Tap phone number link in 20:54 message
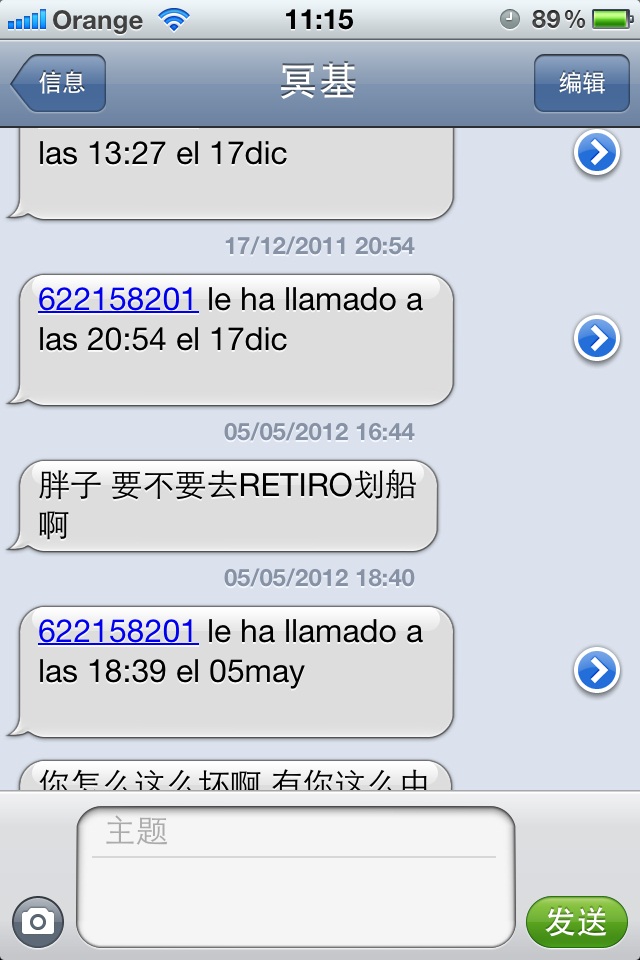 (118, 300)
